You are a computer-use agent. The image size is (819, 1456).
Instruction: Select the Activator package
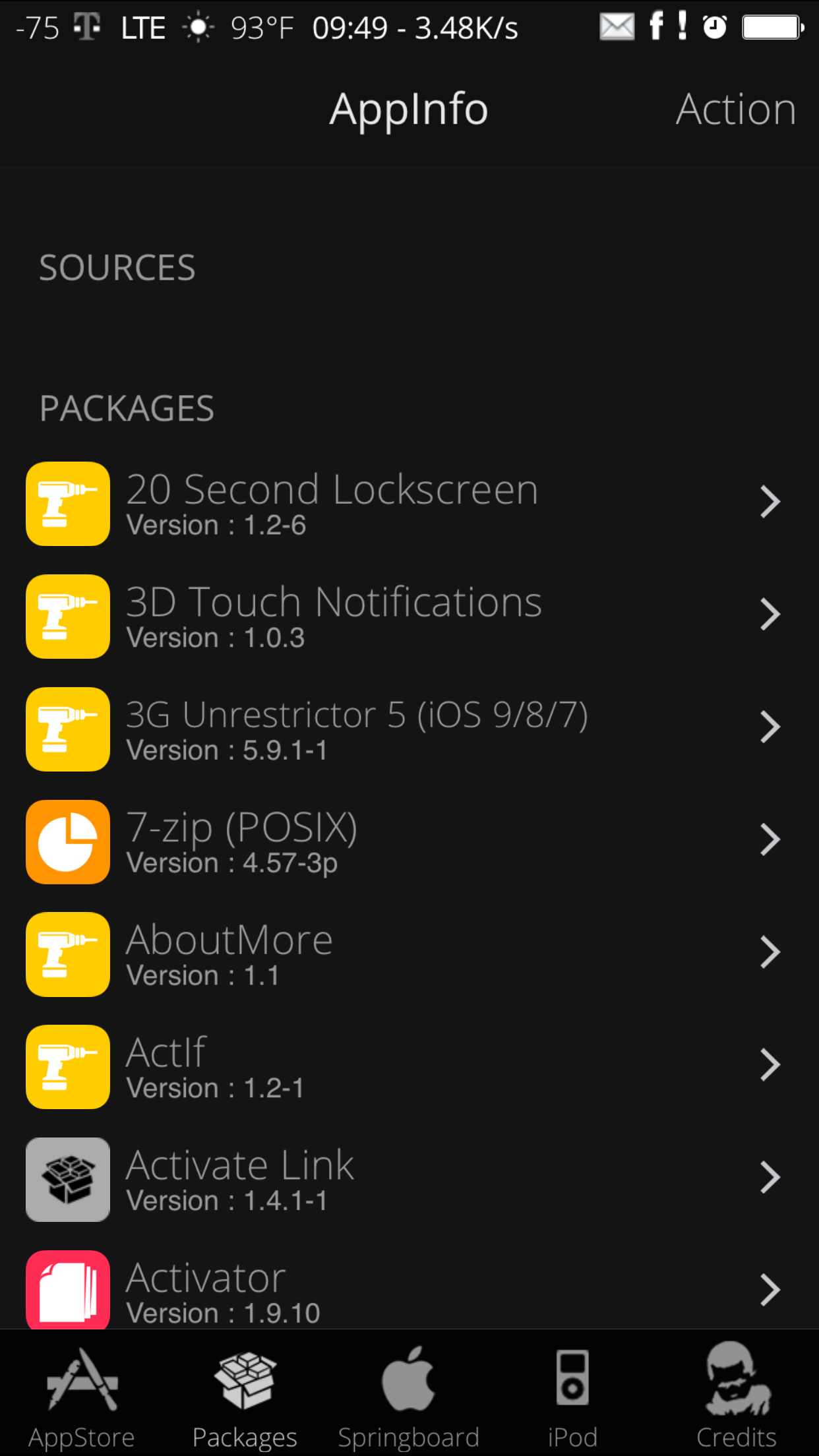[x=409, y=1290]
